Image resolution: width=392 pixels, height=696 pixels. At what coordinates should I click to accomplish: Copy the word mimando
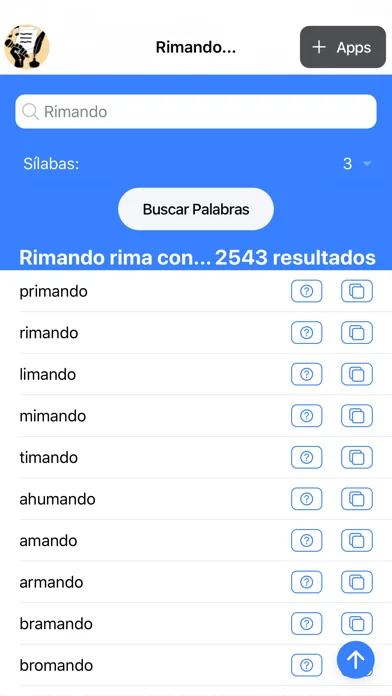[x=356, y=416]
